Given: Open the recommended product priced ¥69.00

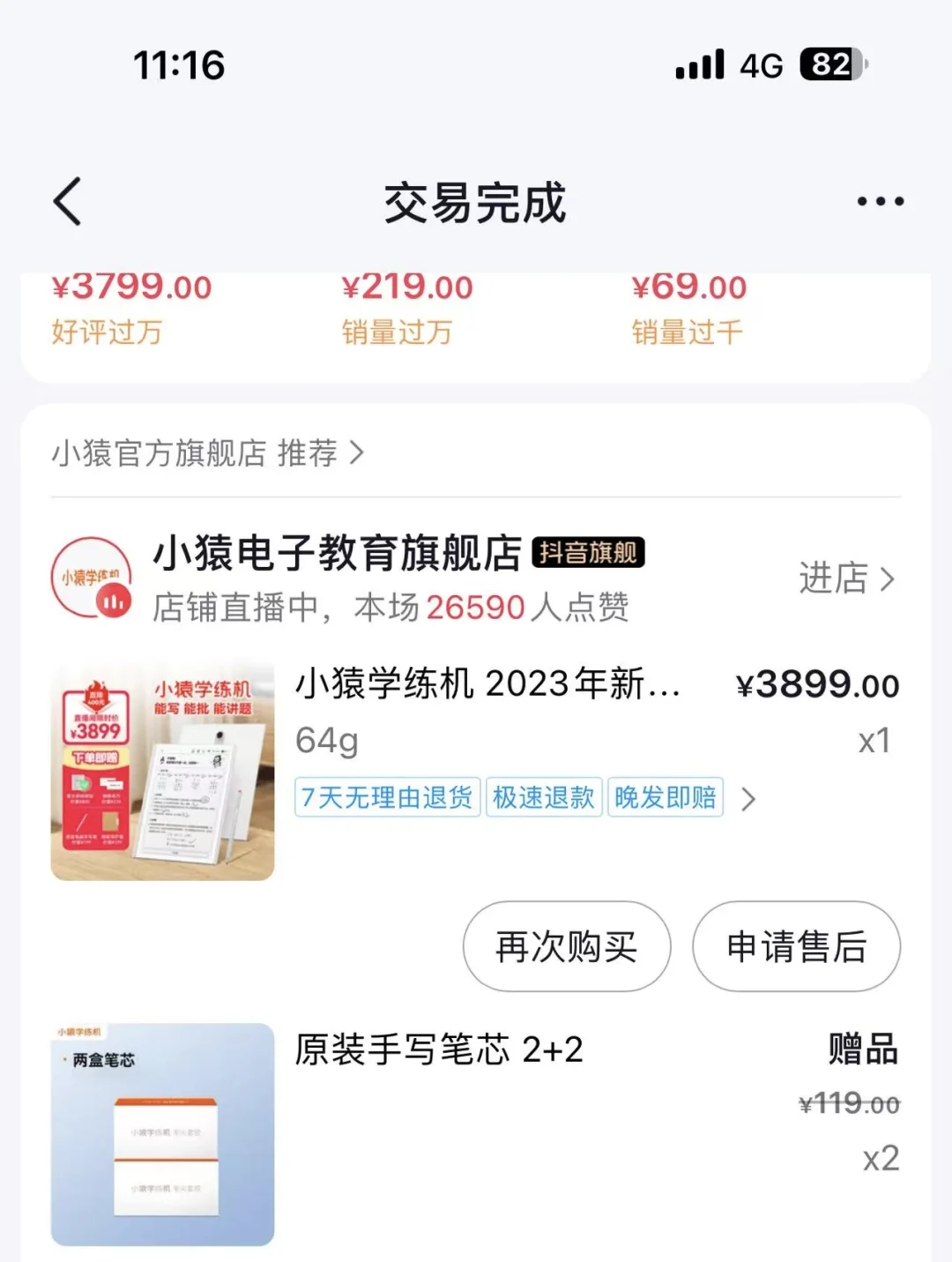Looking at the screenshot, I should (689, 305).
